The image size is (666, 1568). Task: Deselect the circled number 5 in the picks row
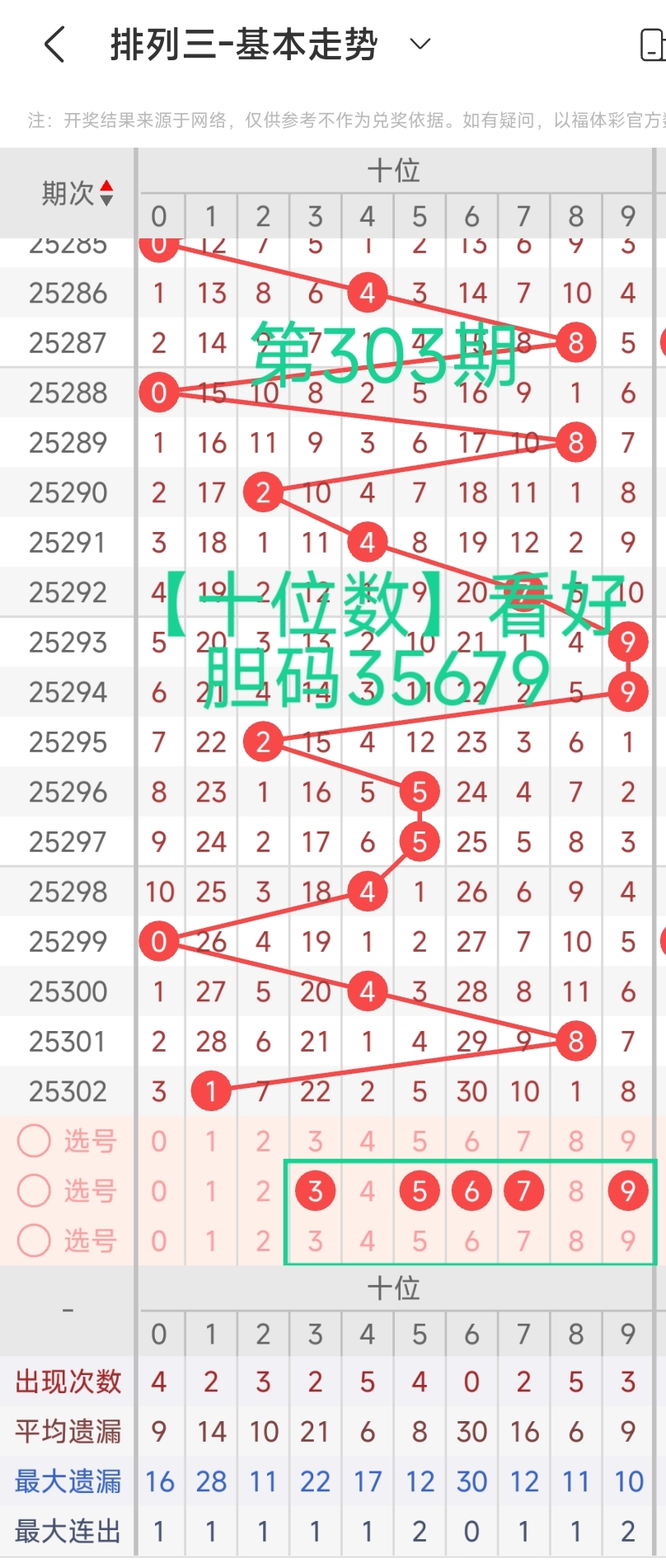point(419,1190)
